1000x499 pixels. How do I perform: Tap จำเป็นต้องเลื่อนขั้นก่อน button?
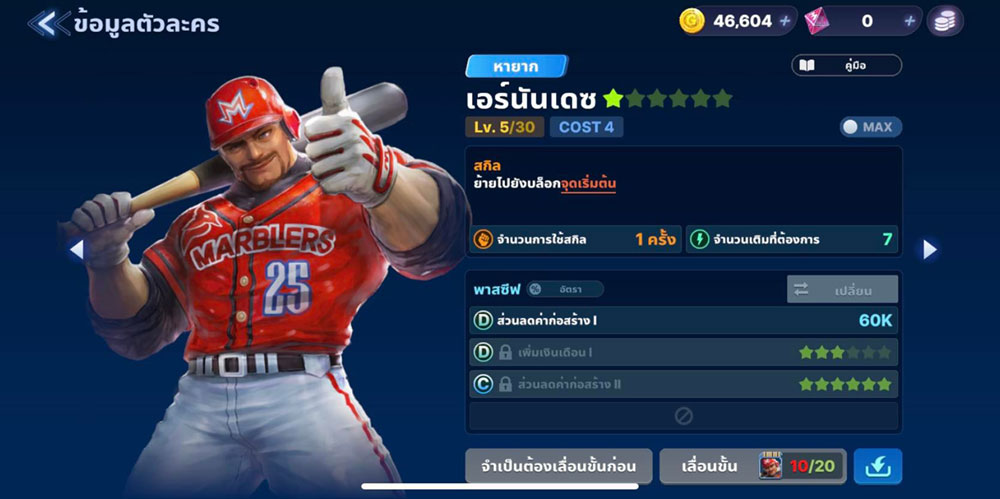click(x=558, y=466)
